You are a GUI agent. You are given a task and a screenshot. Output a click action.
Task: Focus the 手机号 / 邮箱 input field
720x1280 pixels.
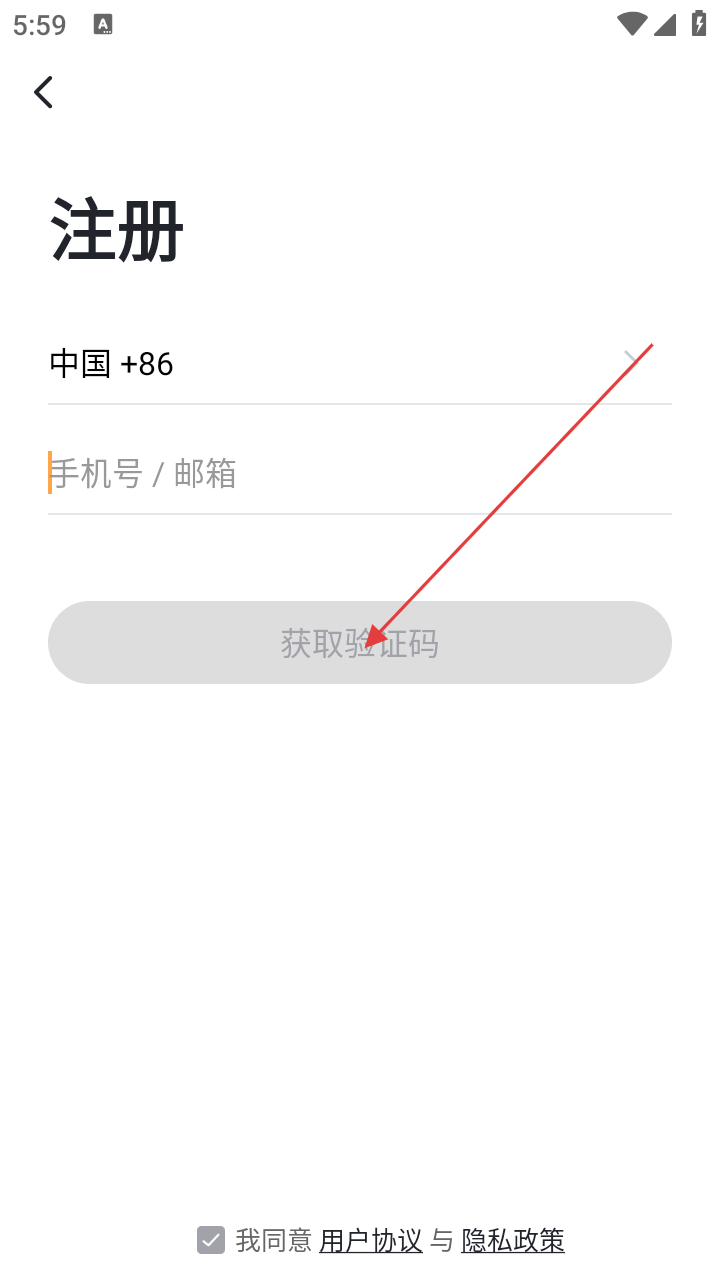[360, 473]
